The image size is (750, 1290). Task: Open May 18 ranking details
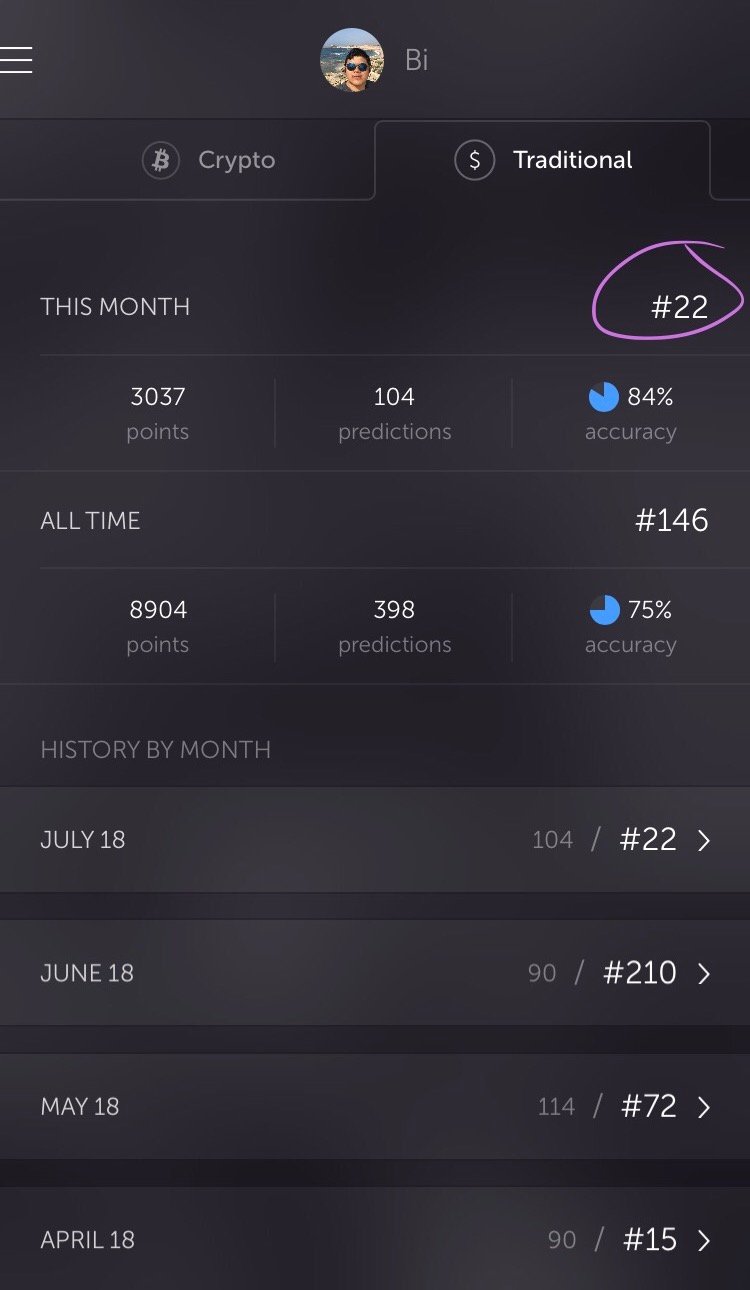pos(375,1106)
